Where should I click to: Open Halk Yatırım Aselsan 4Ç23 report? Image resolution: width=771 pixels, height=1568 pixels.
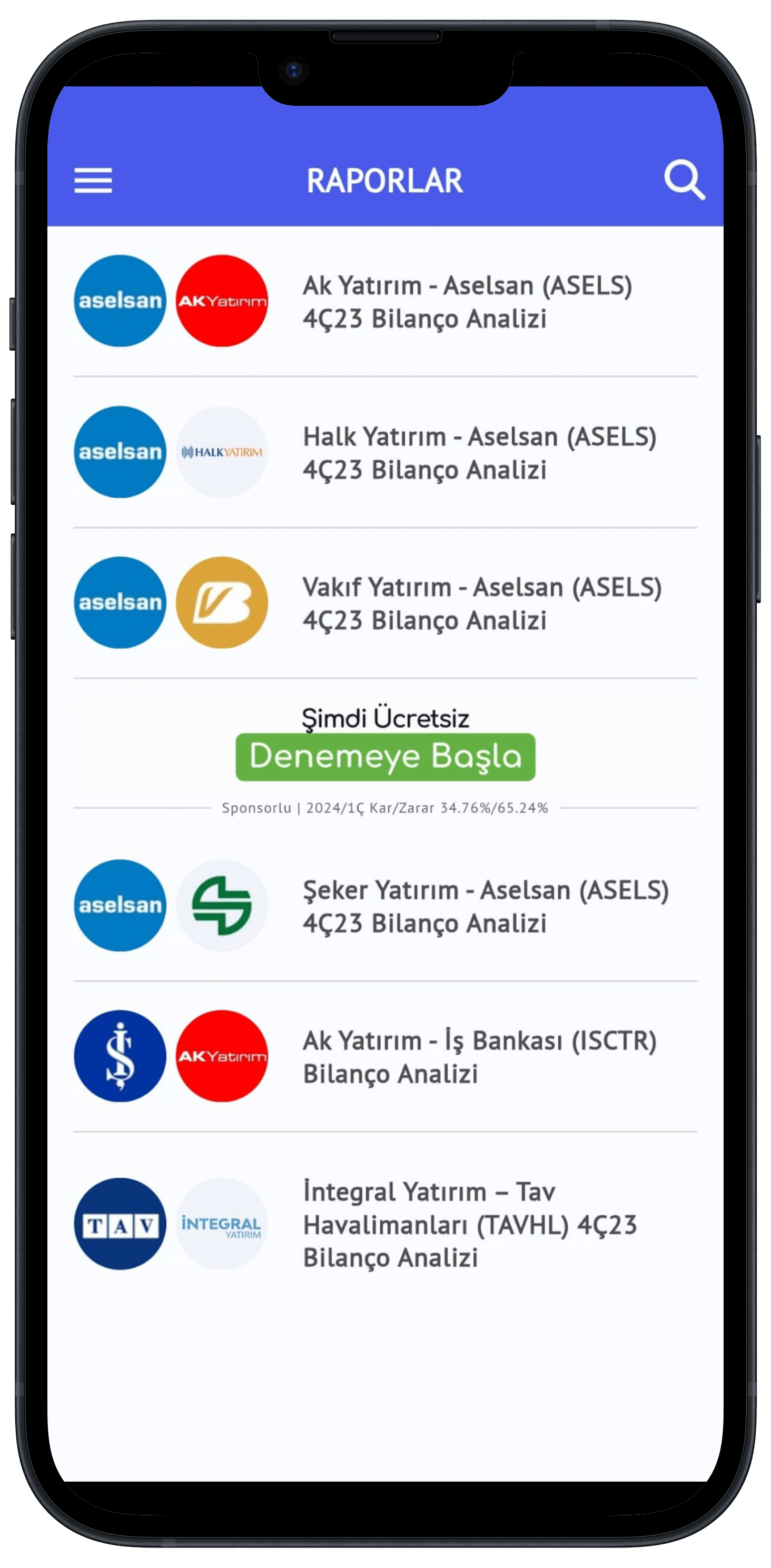click(479, 453)
